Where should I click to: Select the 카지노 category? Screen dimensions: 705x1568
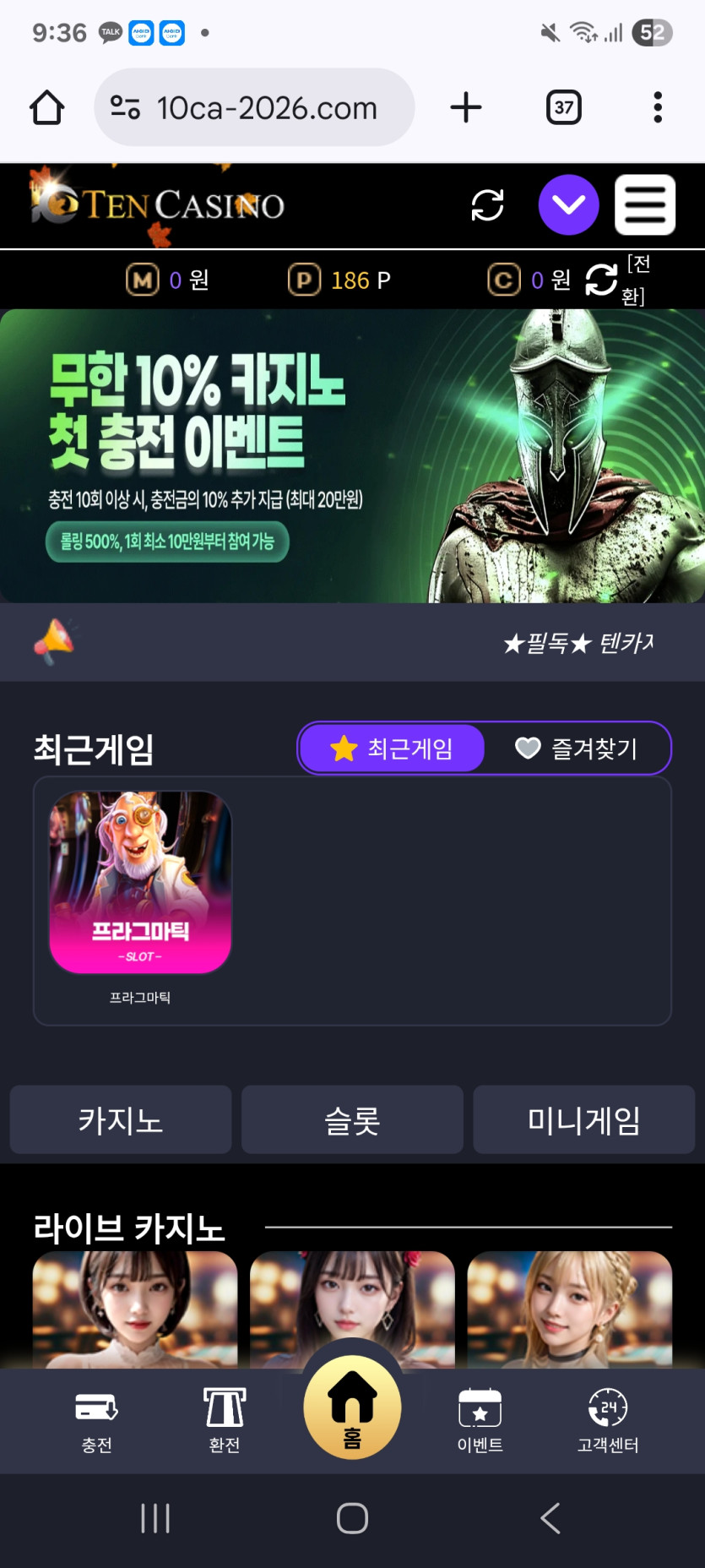click(121, 1120)
